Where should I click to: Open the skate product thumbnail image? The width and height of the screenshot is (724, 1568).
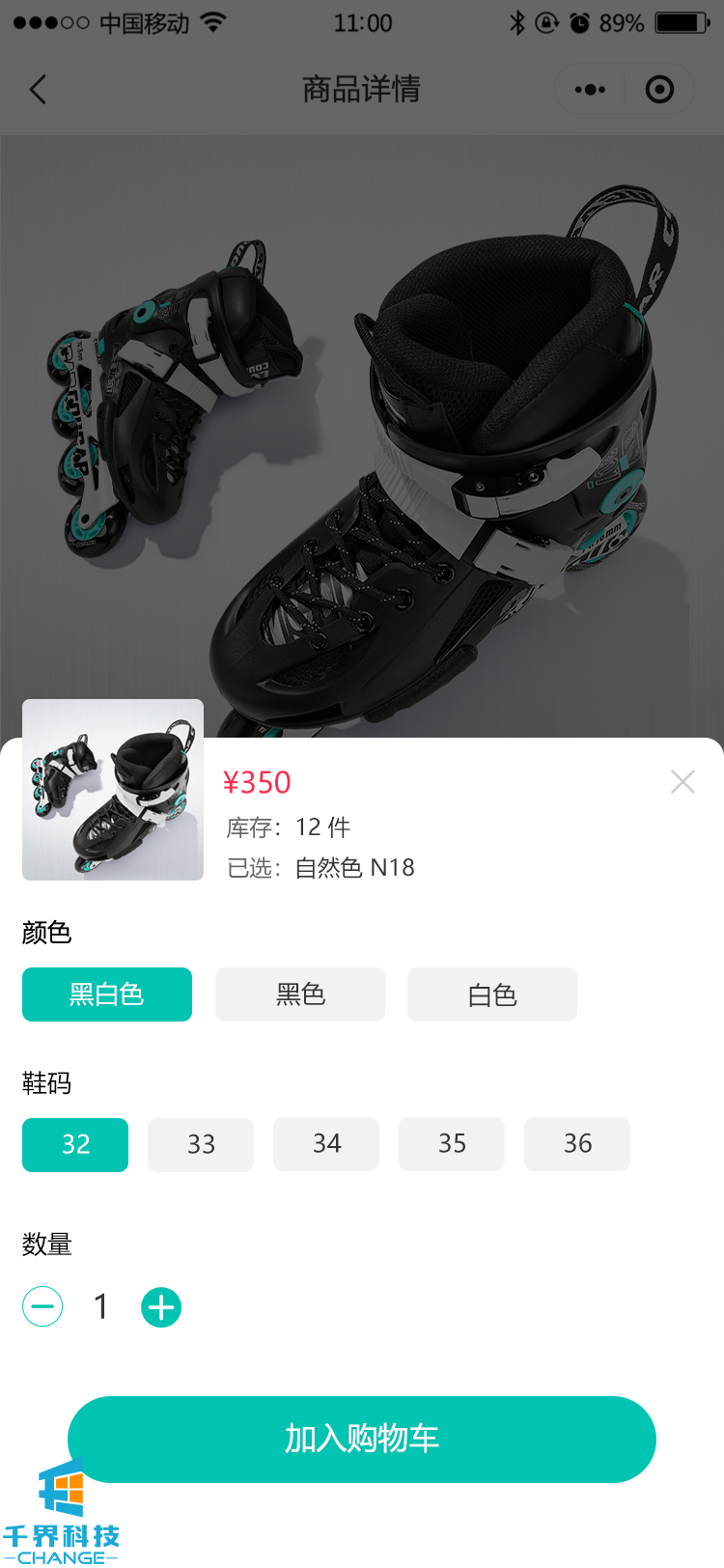pyautogui.click(x=113, y=790)
